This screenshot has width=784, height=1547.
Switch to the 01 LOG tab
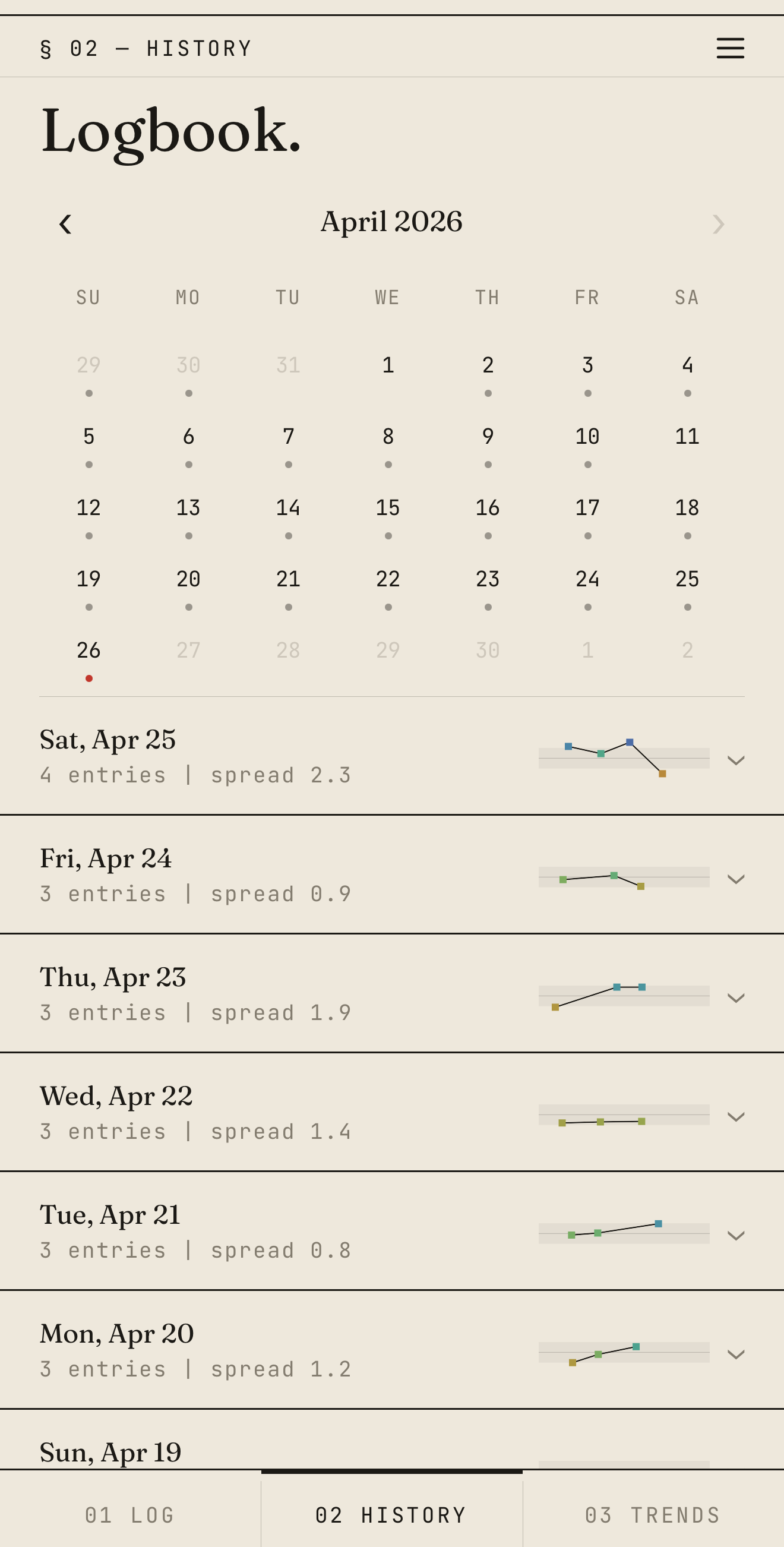pos(129,1514)
